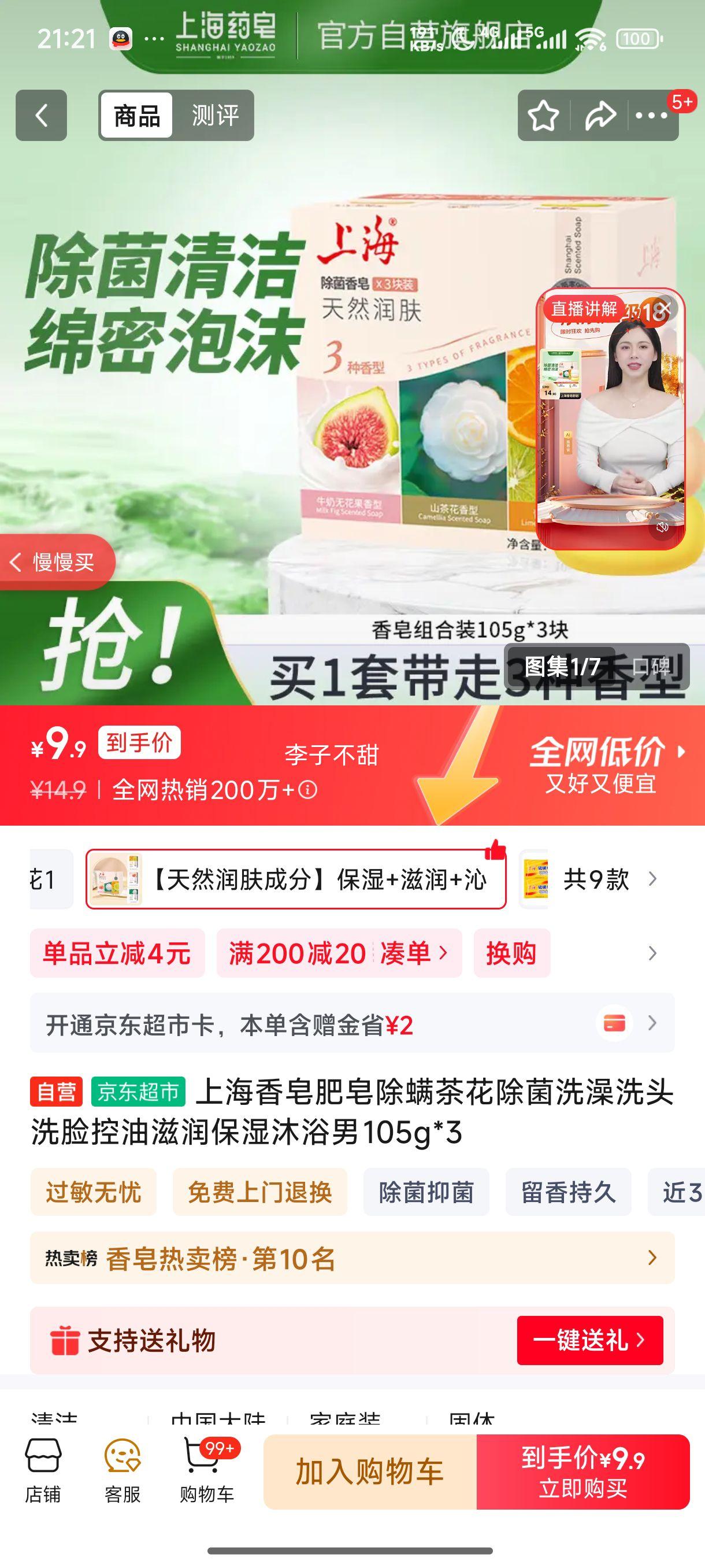
Task: Expand the 香皂热卖榜 ranking details
Action: (x=651, y=1258)
